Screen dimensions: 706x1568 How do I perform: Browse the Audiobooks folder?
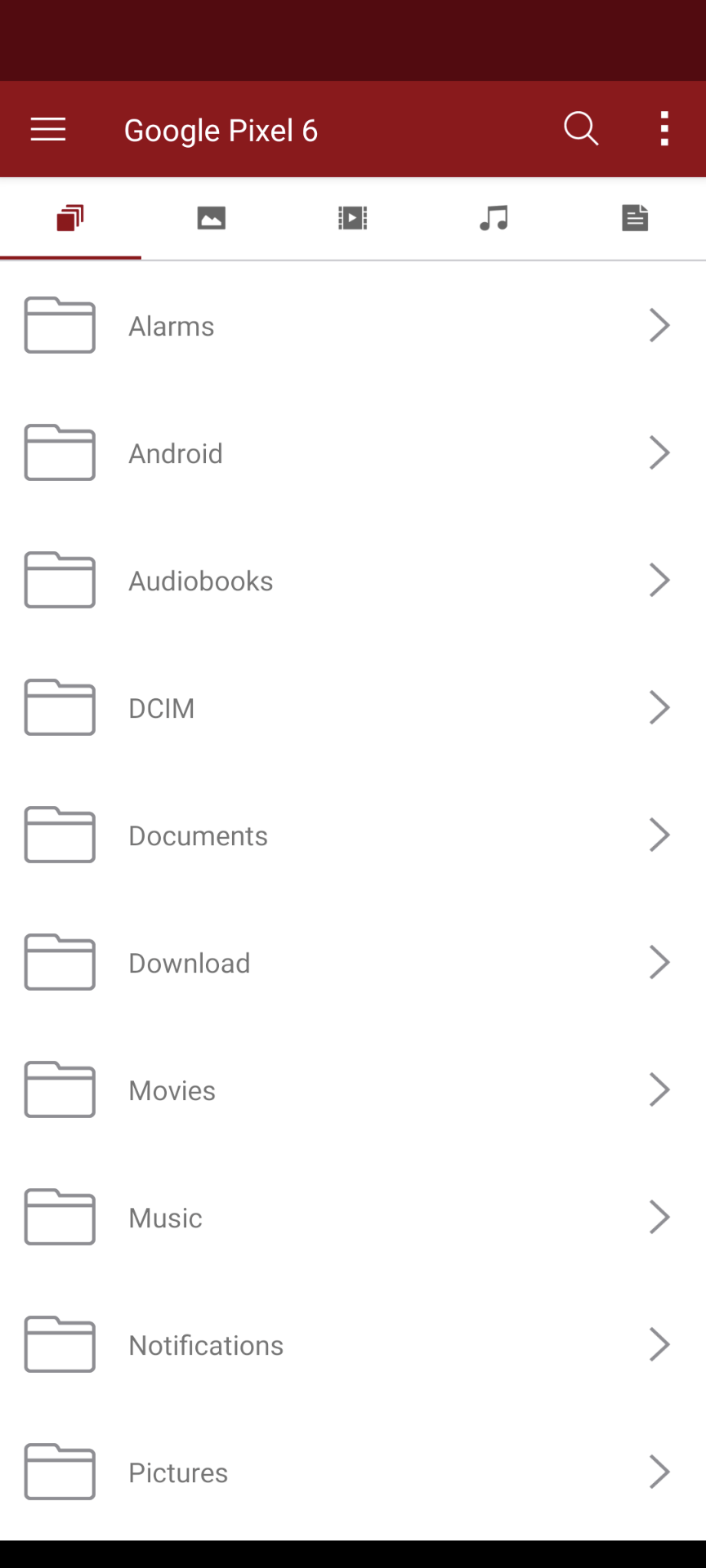(353, 581)
